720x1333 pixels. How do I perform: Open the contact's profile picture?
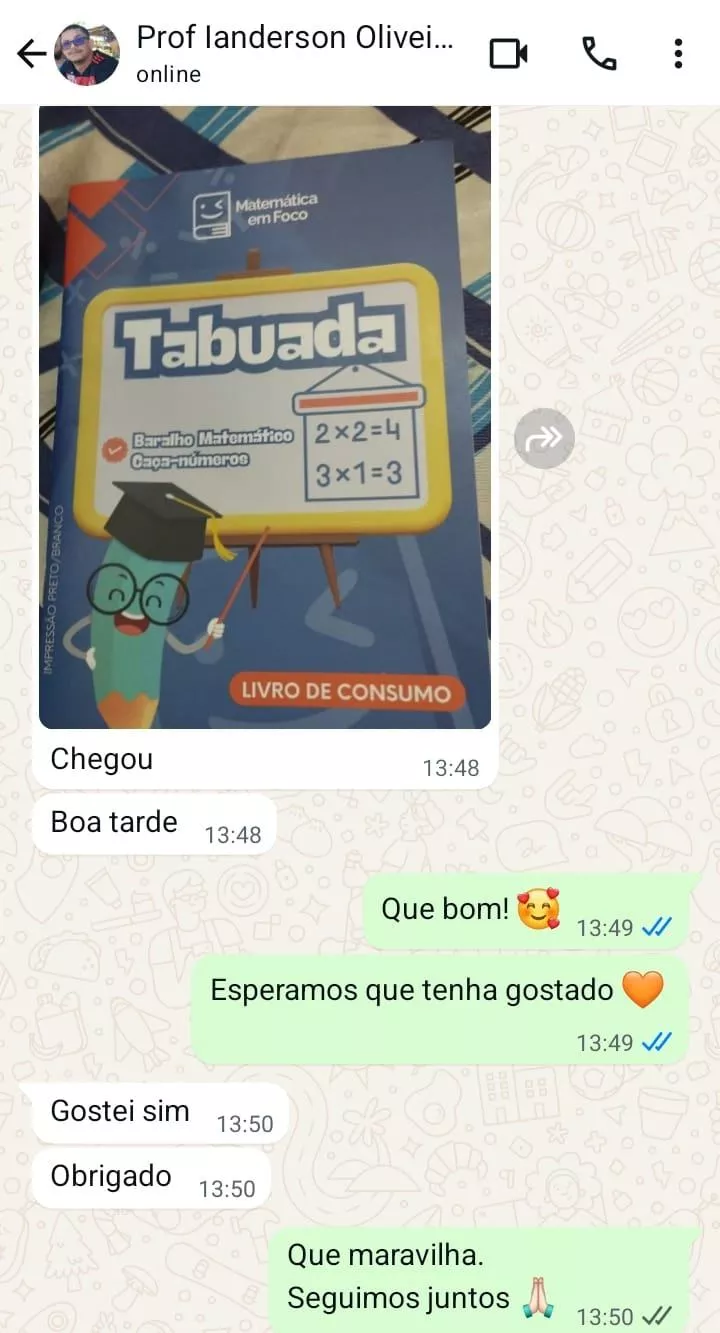[x=87, y=53]
